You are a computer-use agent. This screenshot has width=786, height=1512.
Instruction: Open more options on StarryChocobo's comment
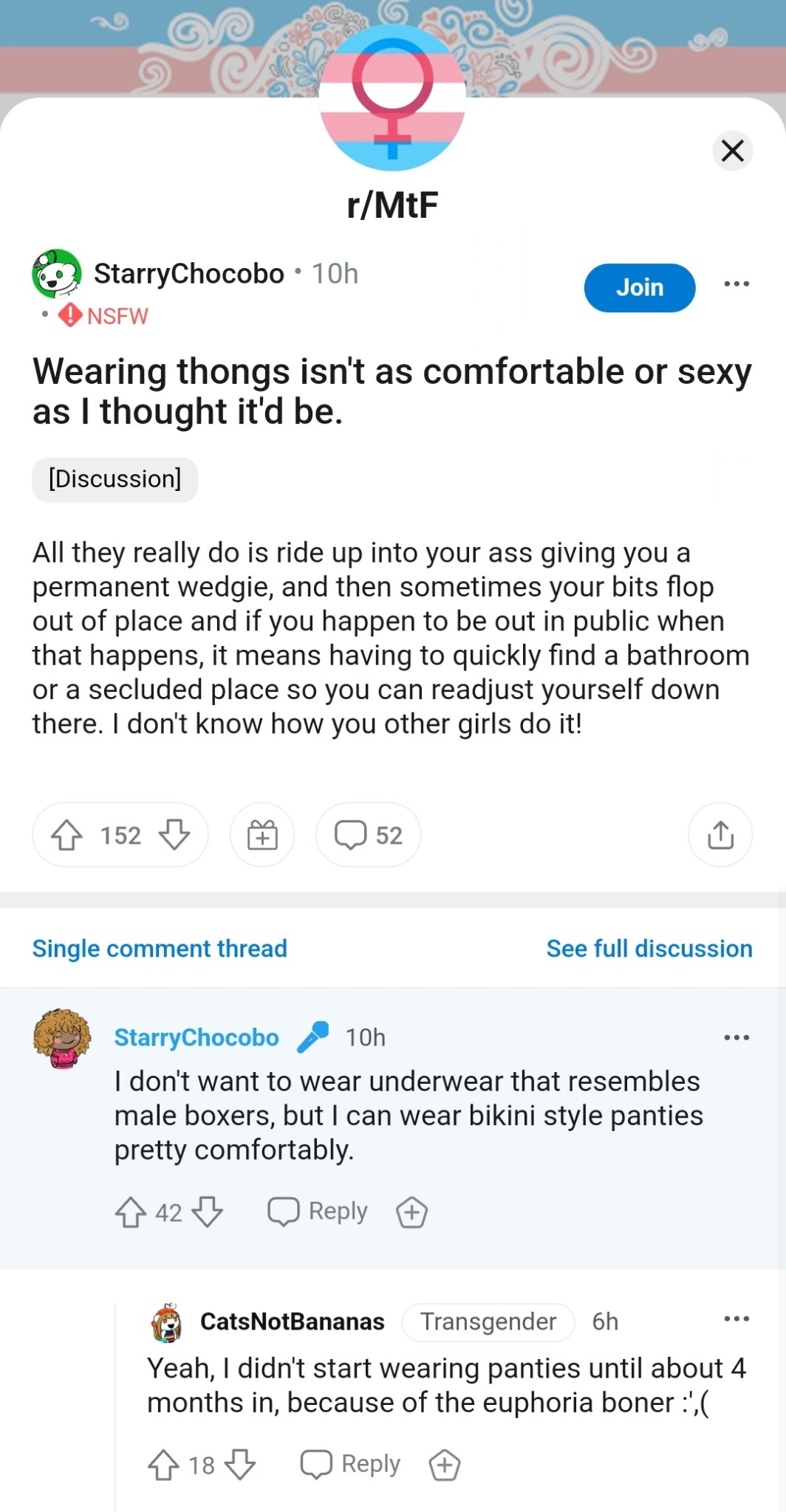737,1038
